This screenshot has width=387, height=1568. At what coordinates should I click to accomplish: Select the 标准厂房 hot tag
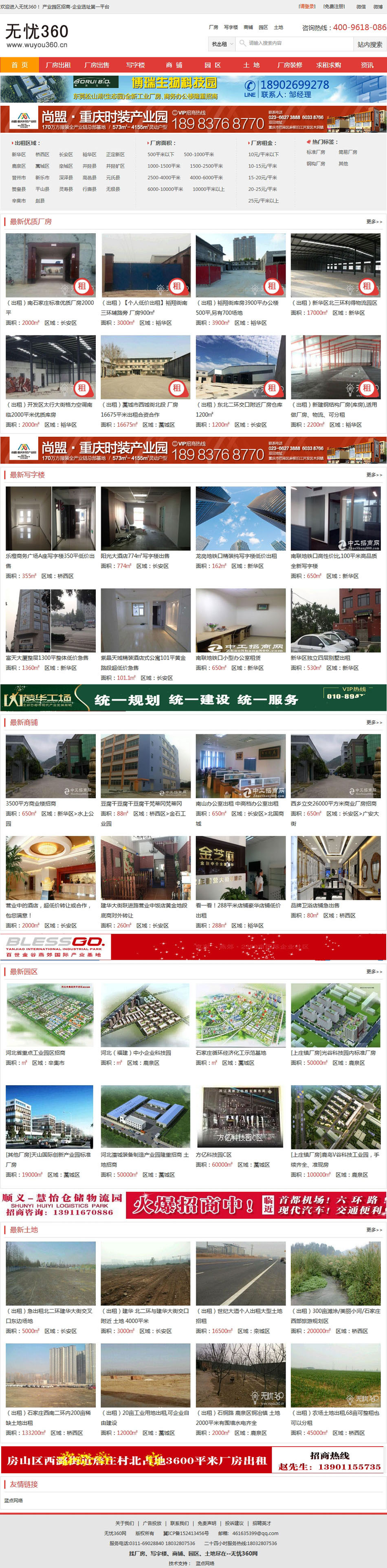point(316,152)
